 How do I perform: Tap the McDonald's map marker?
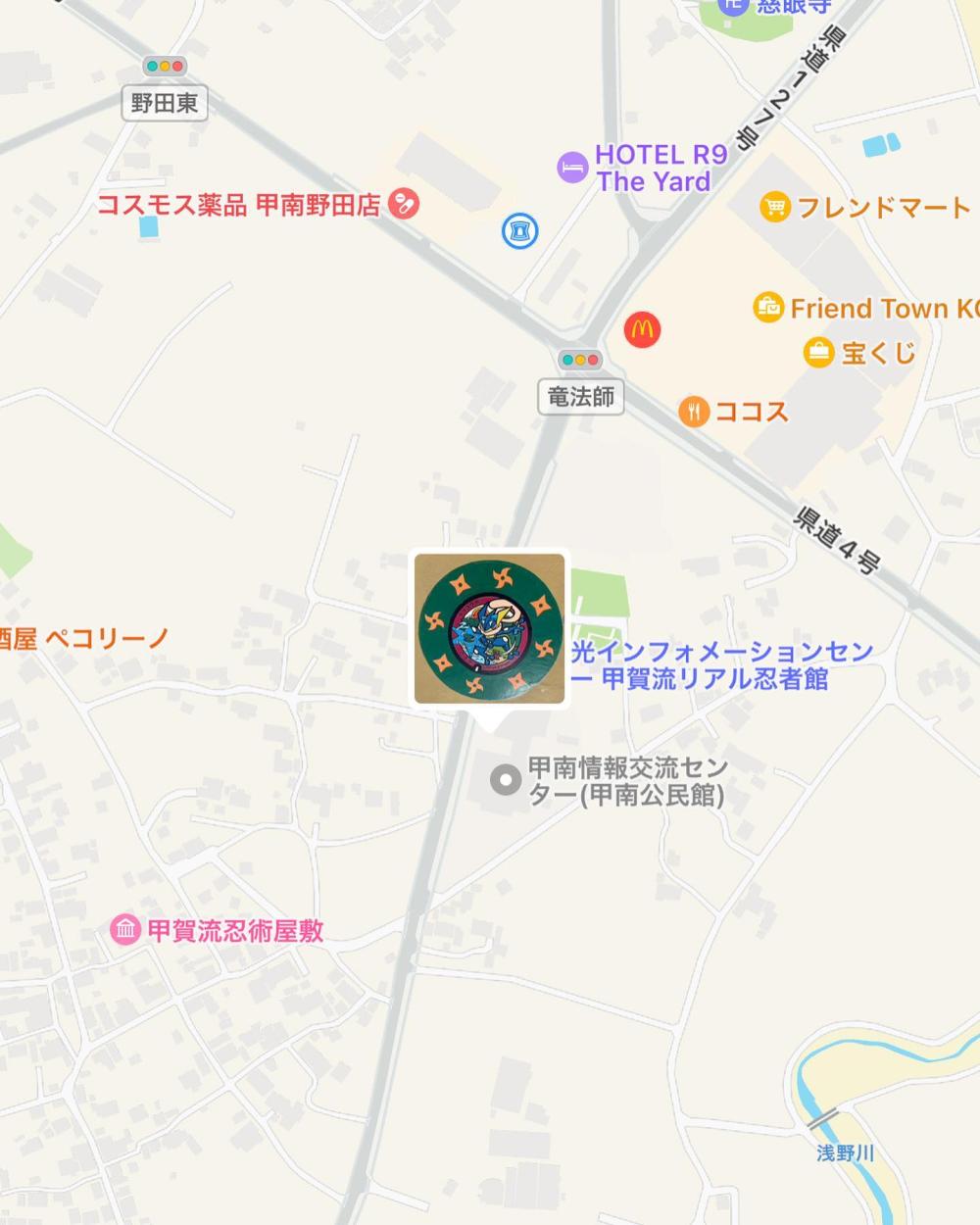(x=642, y=329)
